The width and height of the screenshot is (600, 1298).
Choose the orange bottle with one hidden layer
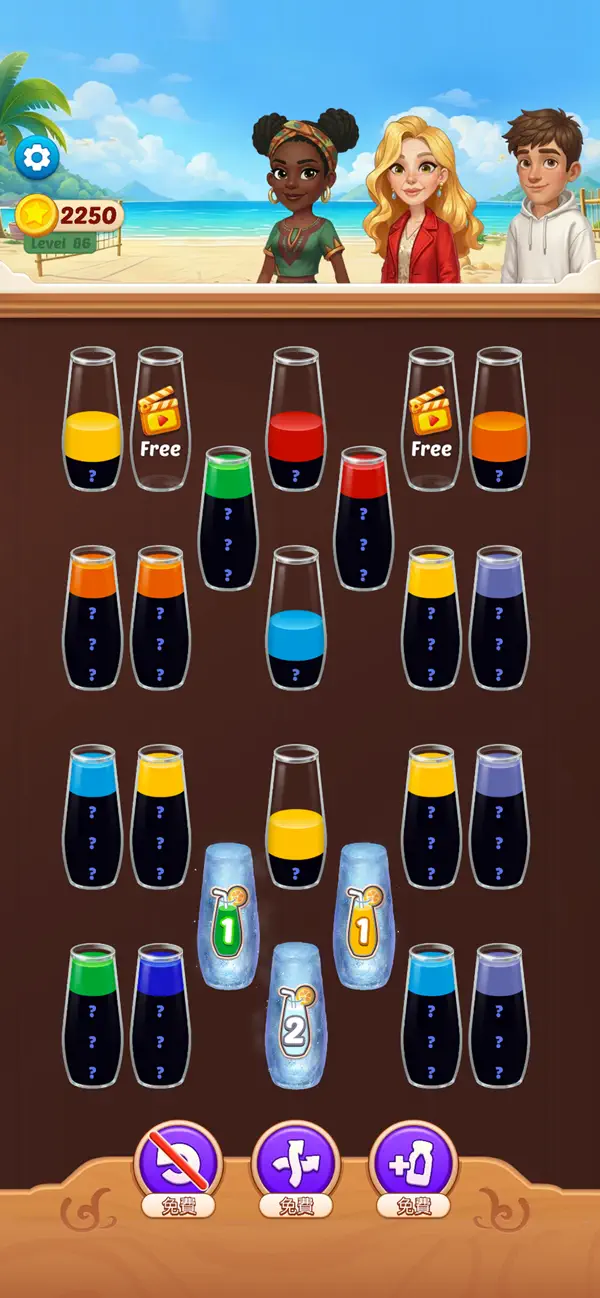[x=499, y=418]
